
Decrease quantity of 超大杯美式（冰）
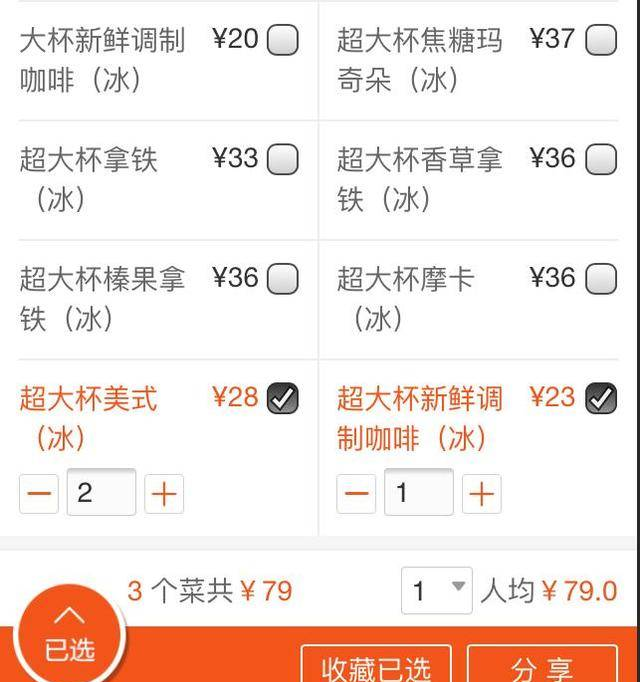(x=39, y=493)
